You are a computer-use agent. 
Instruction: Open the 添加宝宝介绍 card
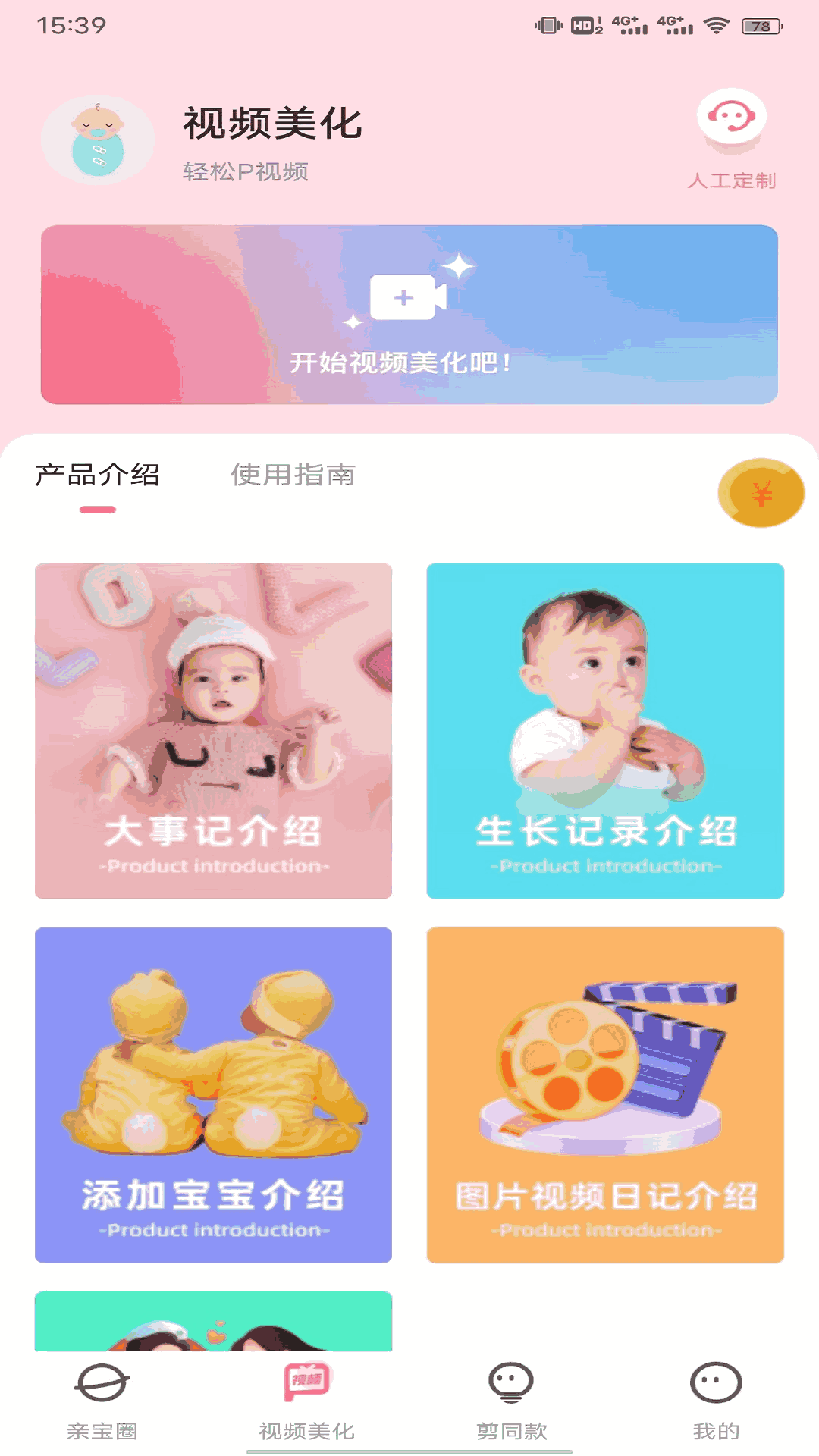(x=214, y=1094)
